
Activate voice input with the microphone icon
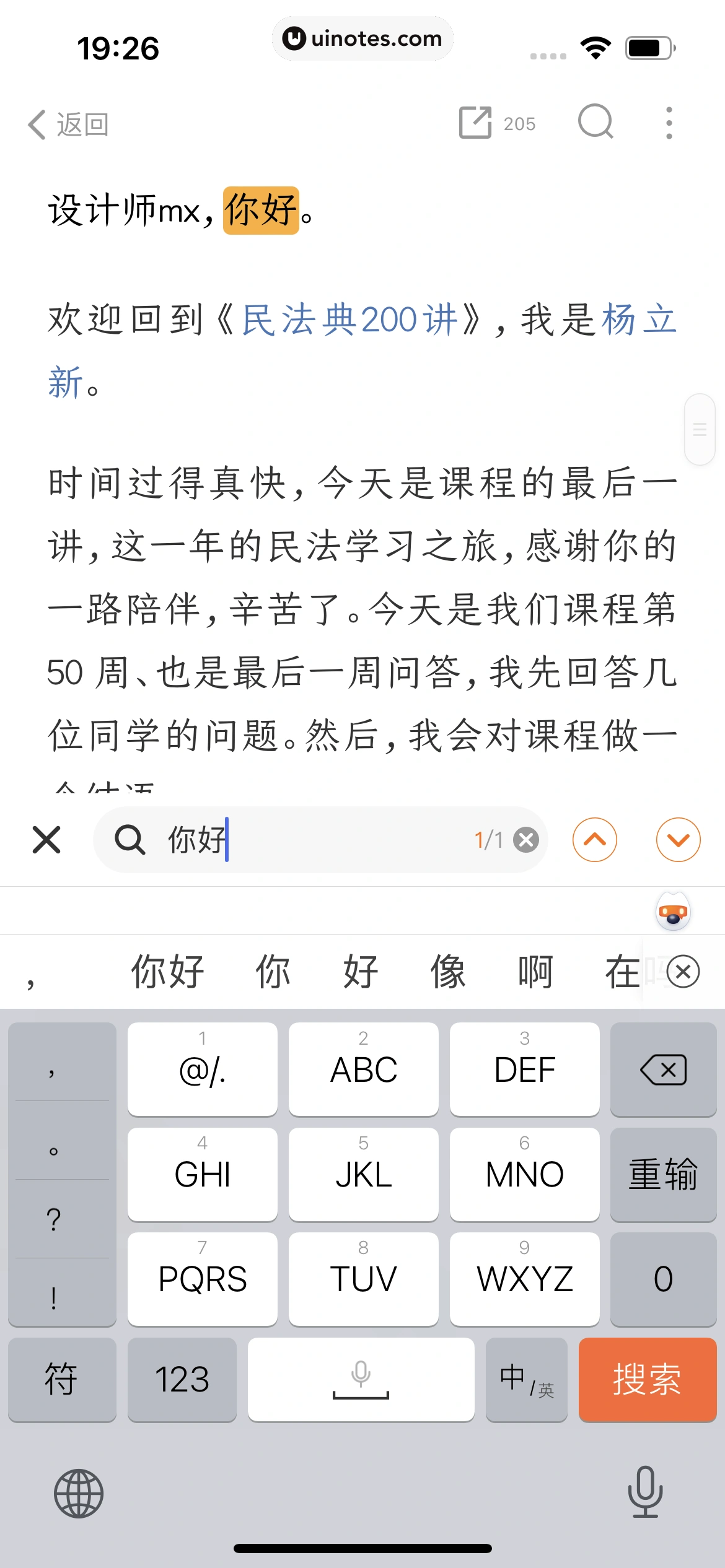644,1493
